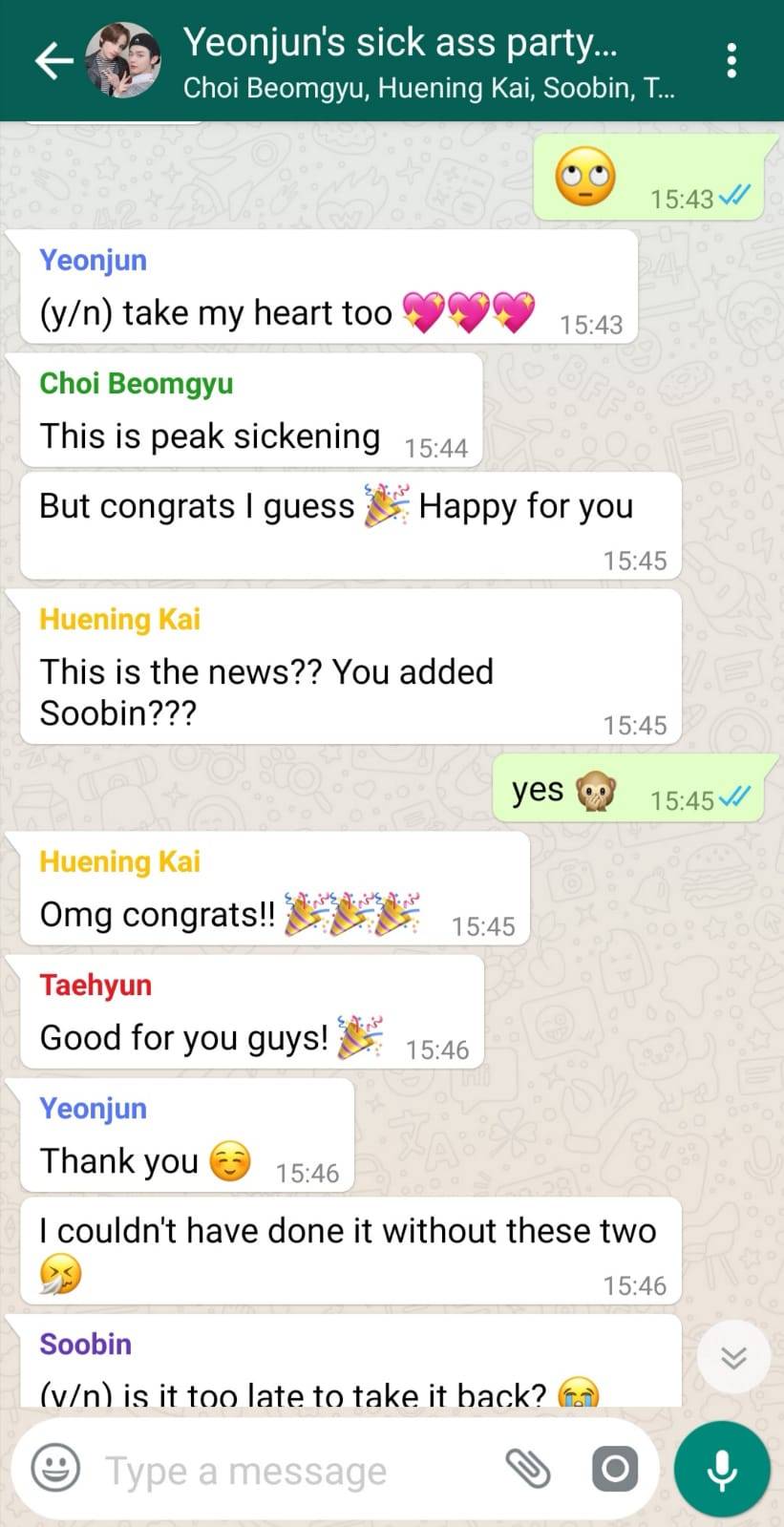Attach a file with the paperclip
The height and width of the screenshot is (1527, 784).
pos(528,1469)
